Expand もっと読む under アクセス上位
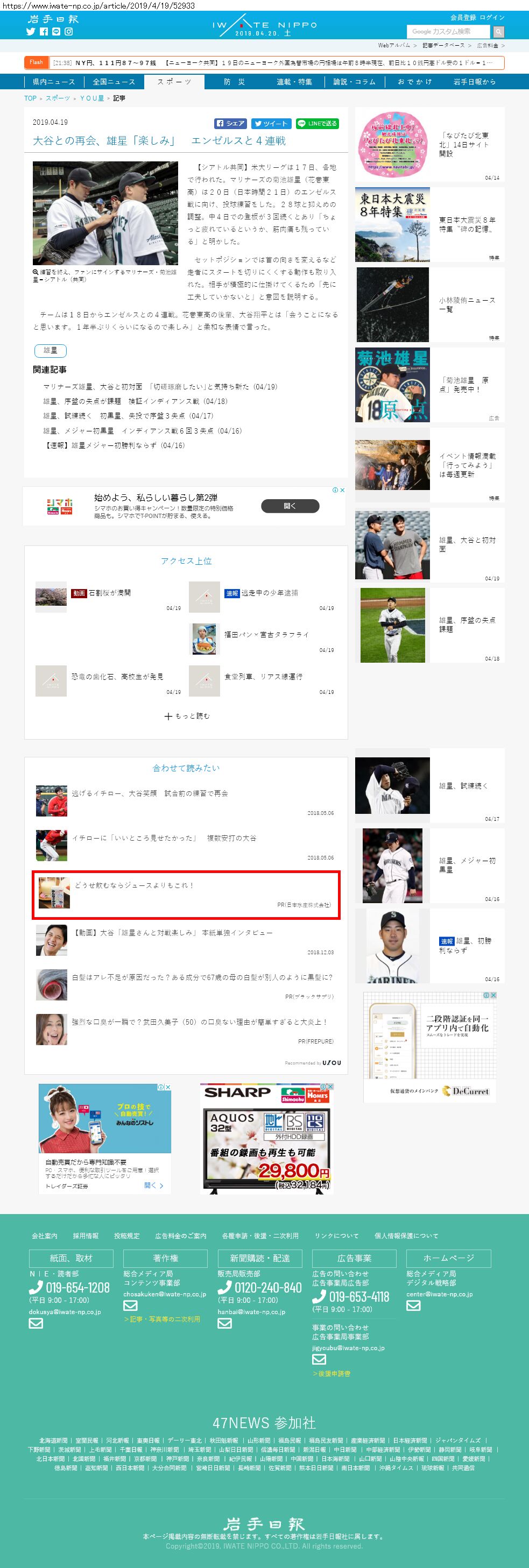This screenshot has width=529, height=1568. pyautogui.click(x=187, y=716)
